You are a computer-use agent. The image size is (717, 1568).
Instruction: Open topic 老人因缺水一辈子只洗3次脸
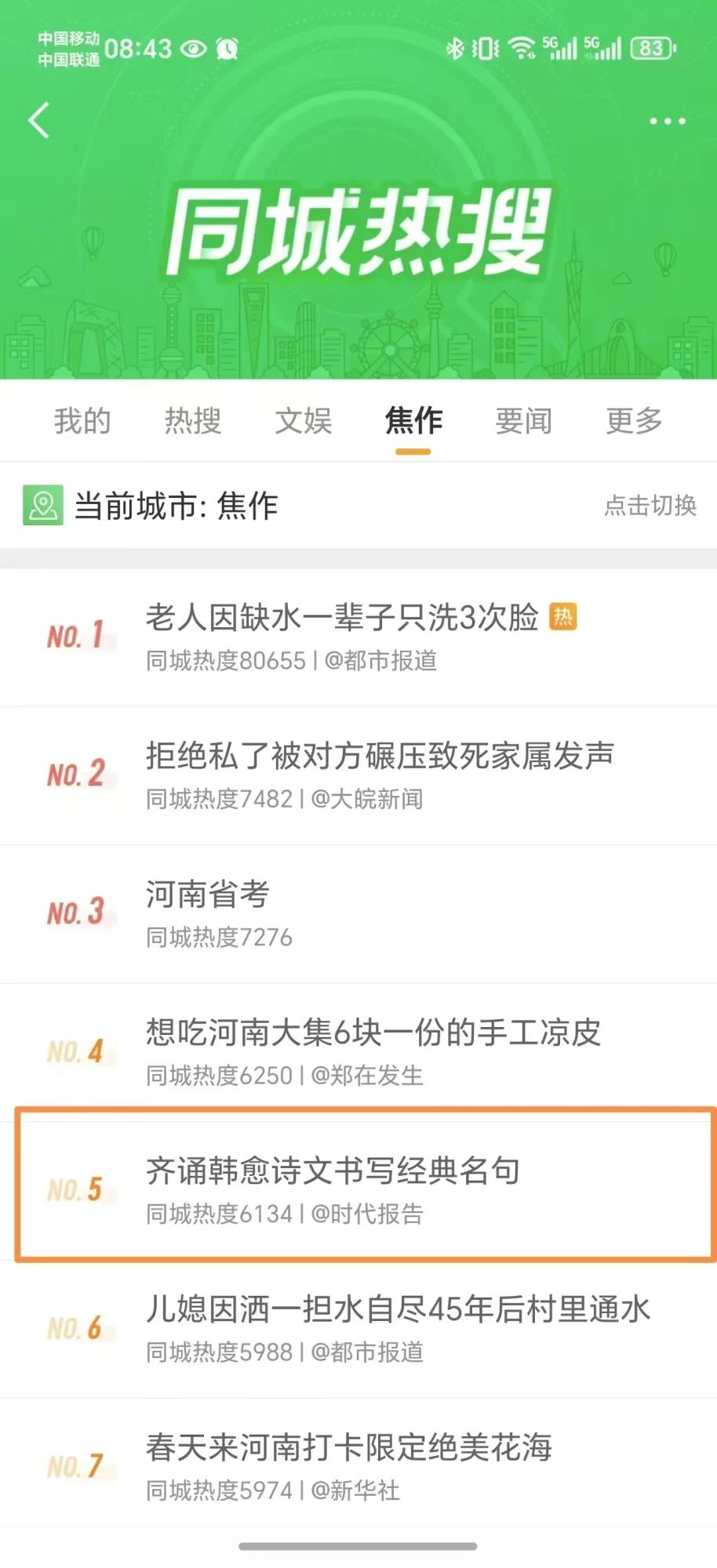(342, 619)
